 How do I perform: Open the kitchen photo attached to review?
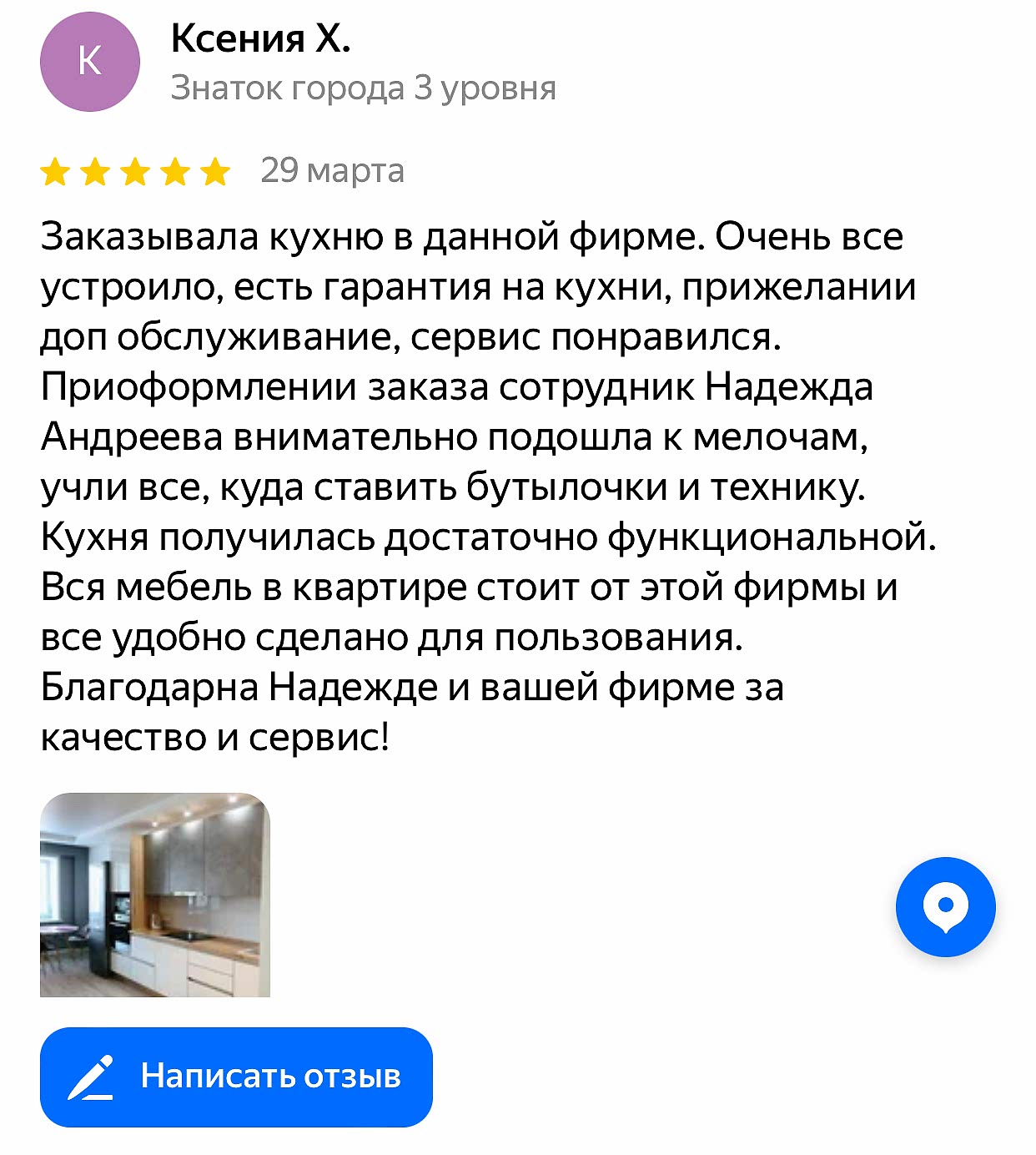pos(157,895)
